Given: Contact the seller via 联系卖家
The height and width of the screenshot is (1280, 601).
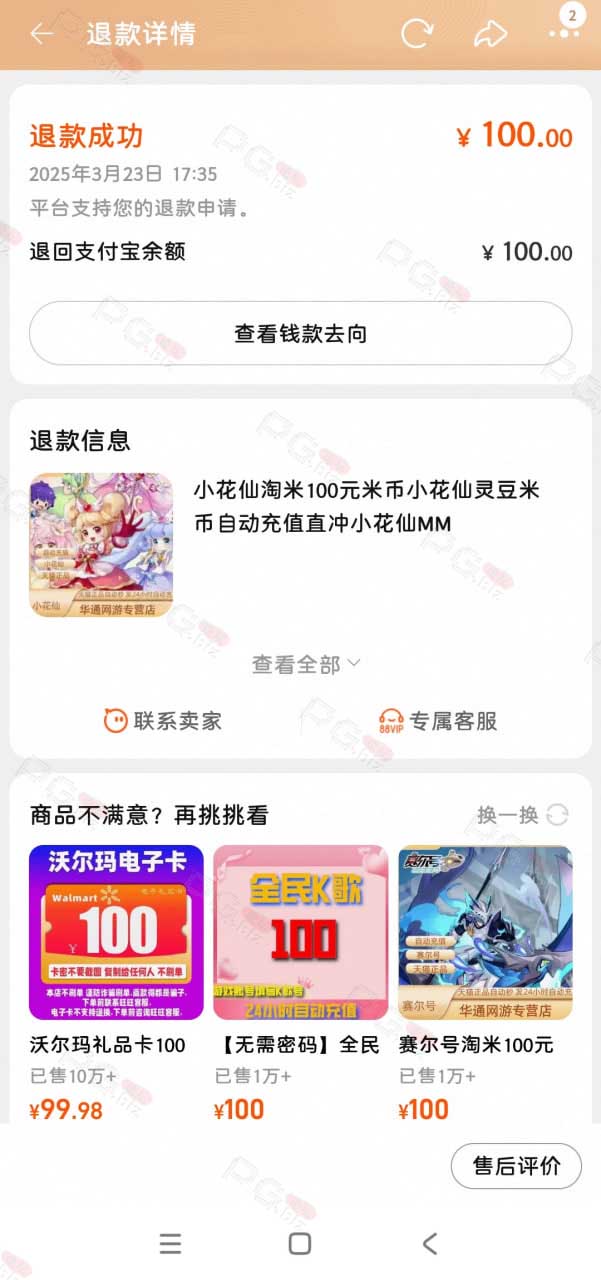Looking at the screenshot, I should [162, 720].
